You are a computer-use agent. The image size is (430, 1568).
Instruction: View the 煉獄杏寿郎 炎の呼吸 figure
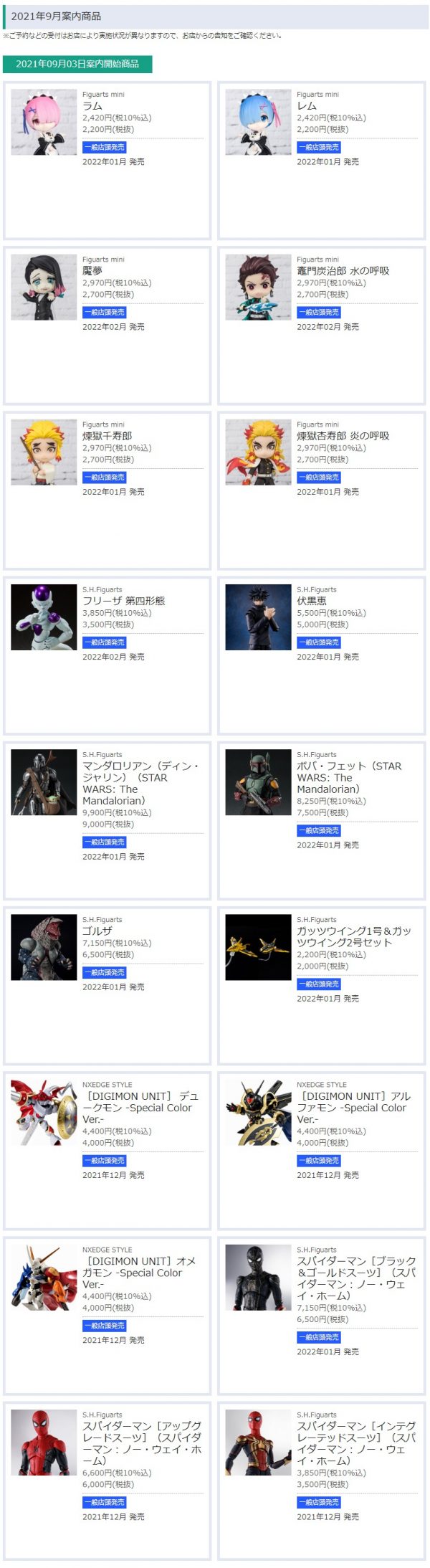tap(321, 490)
